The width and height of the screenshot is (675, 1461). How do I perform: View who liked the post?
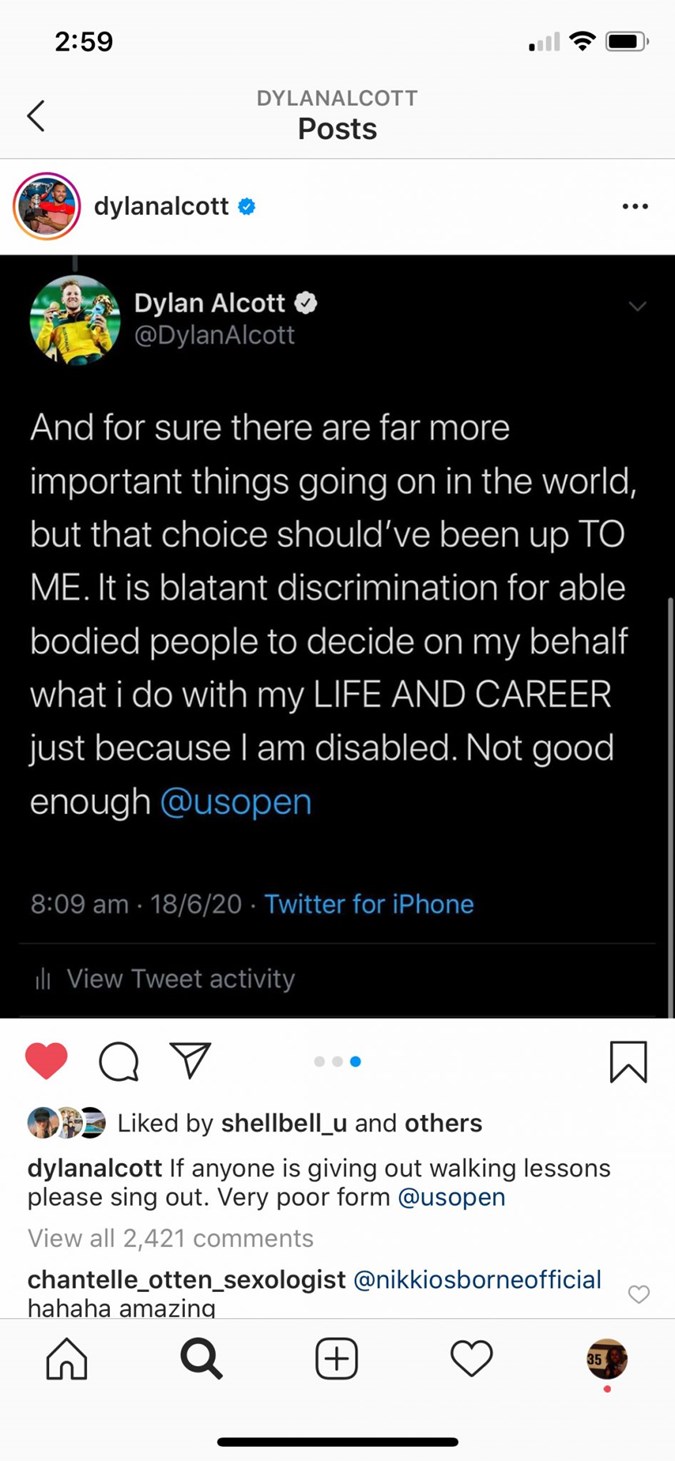300,1123
